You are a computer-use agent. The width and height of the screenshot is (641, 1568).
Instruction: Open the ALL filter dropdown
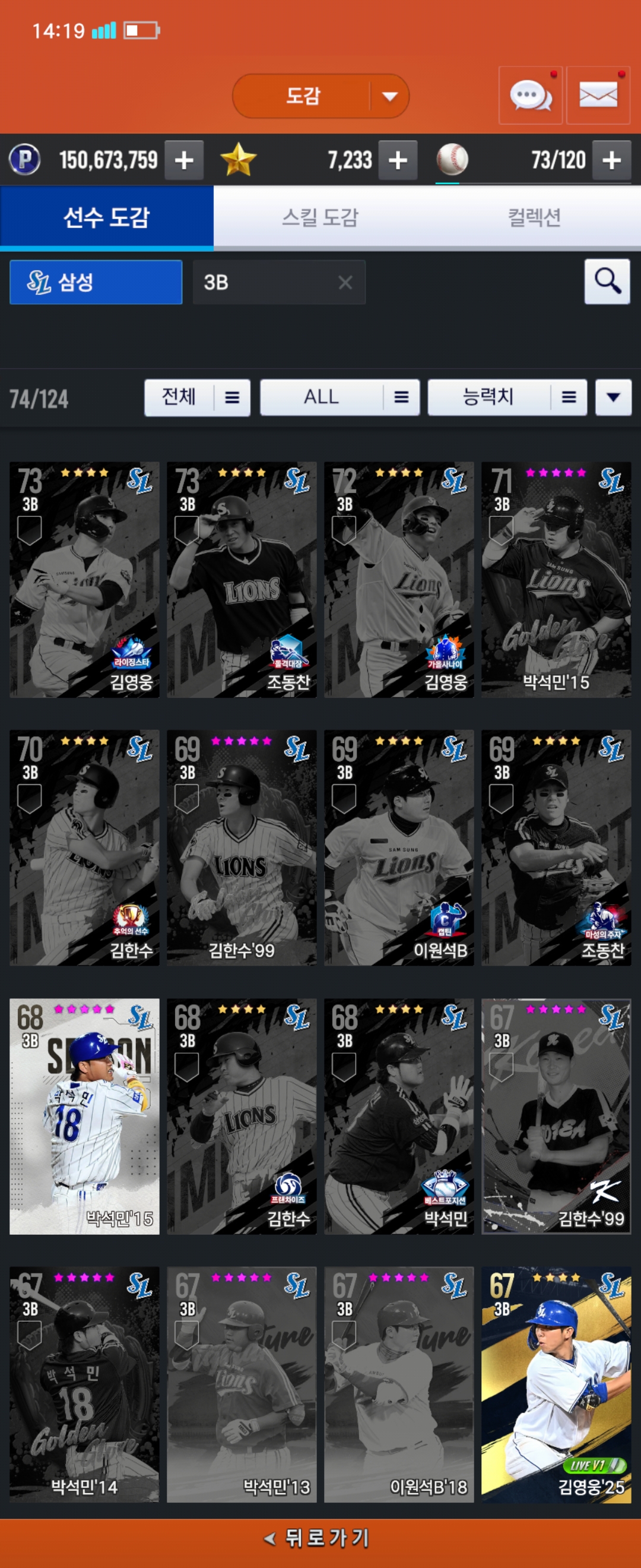click(x=339, y=397)
